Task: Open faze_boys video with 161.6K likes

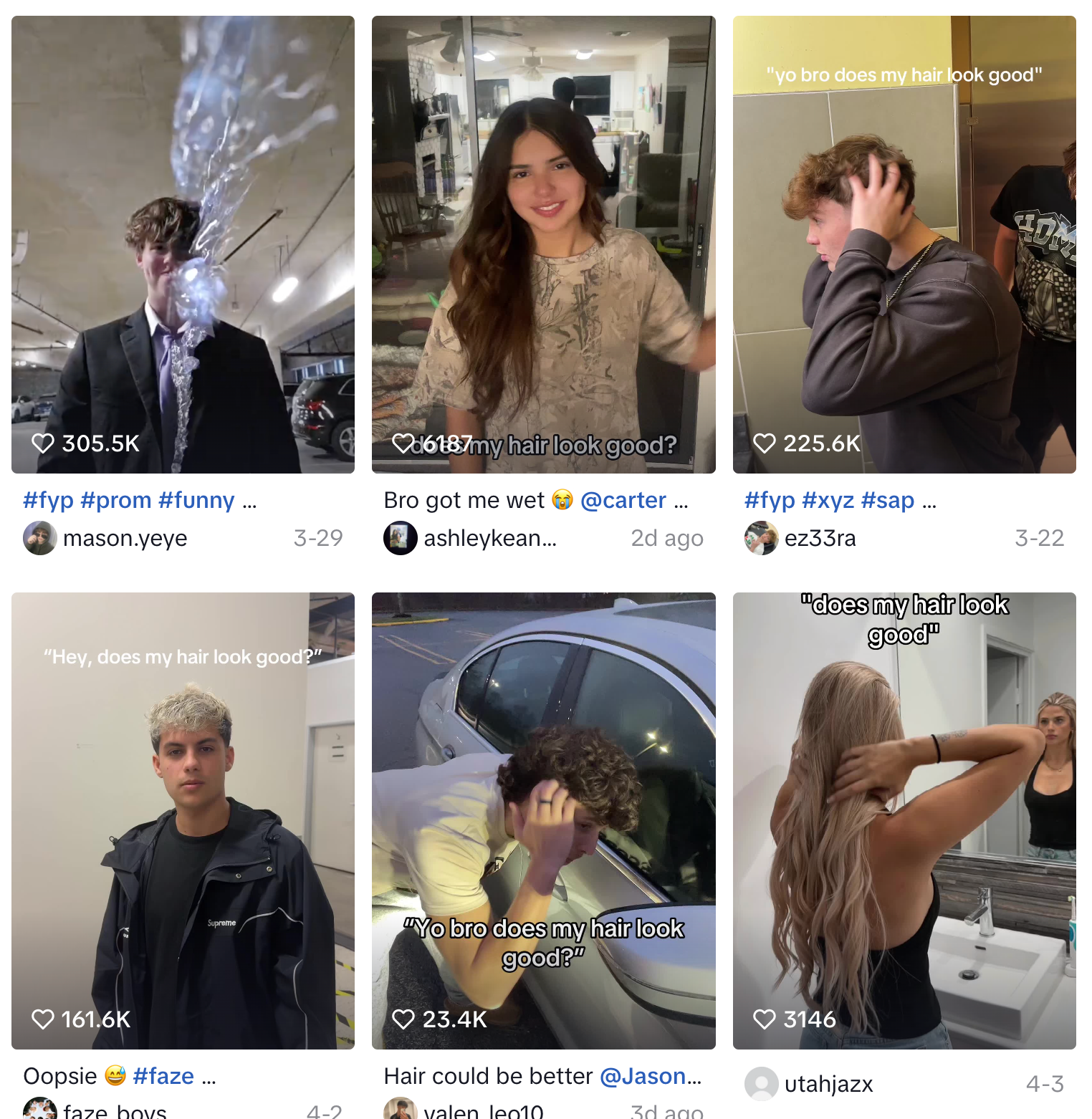Action: pos(183,820)
